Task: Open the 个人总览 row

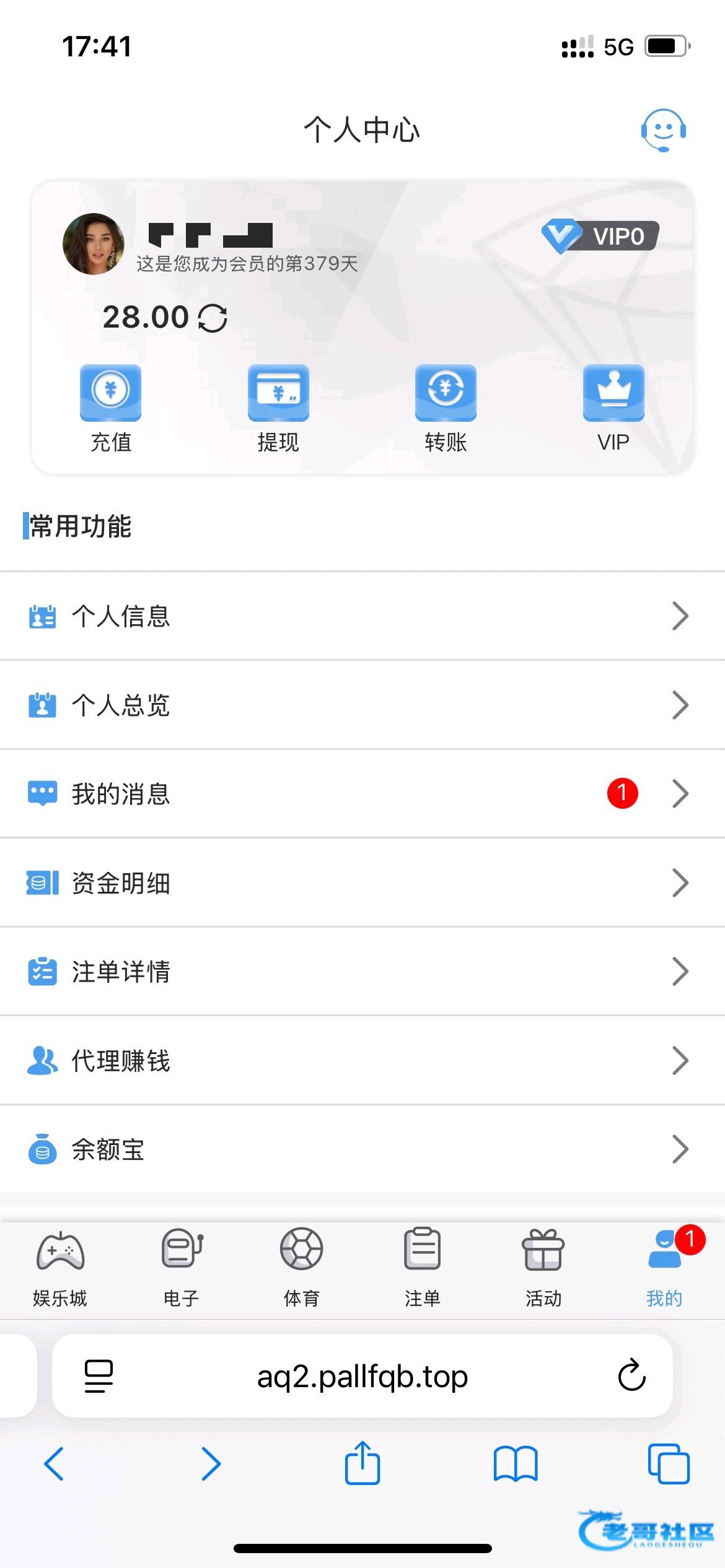Action: pos(362,705)
